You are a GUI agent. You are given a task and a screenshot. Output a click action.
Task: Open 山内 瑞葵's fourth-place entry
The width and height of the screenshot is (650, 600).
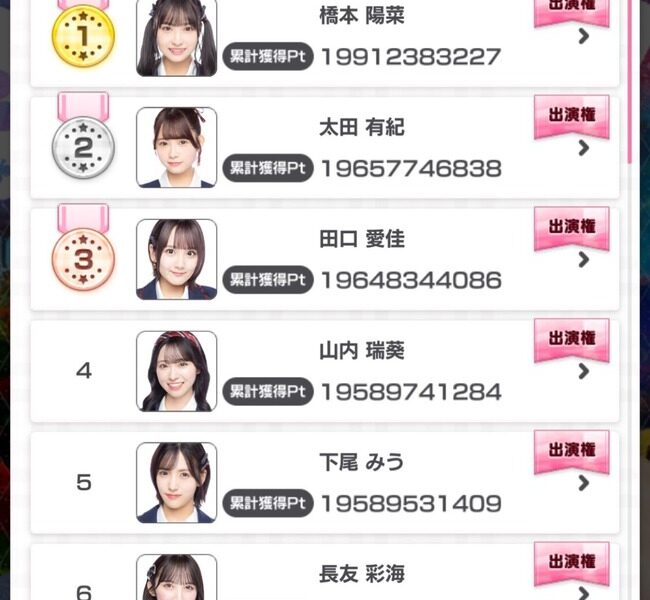(584, 372)
